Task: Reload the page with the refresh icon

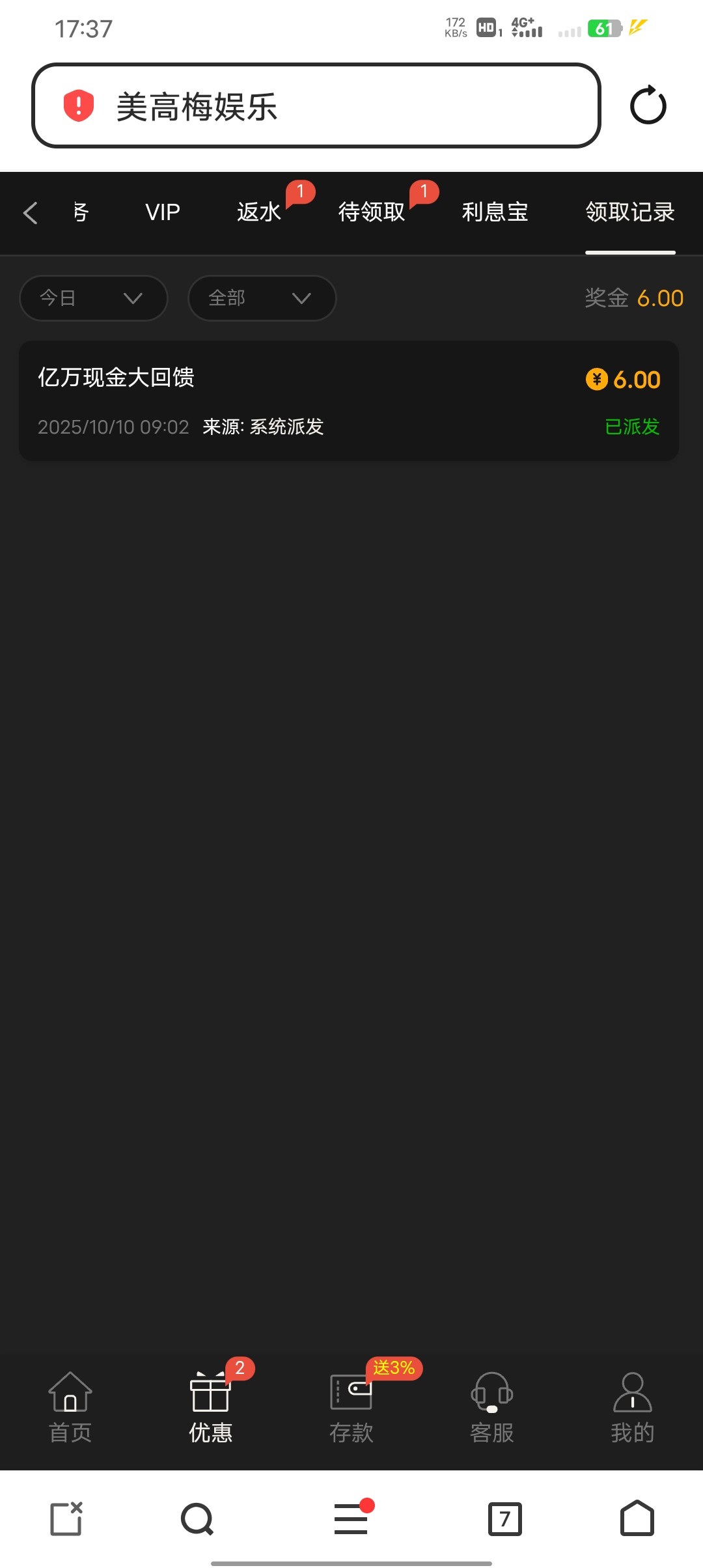Action: tap(648, 105)
